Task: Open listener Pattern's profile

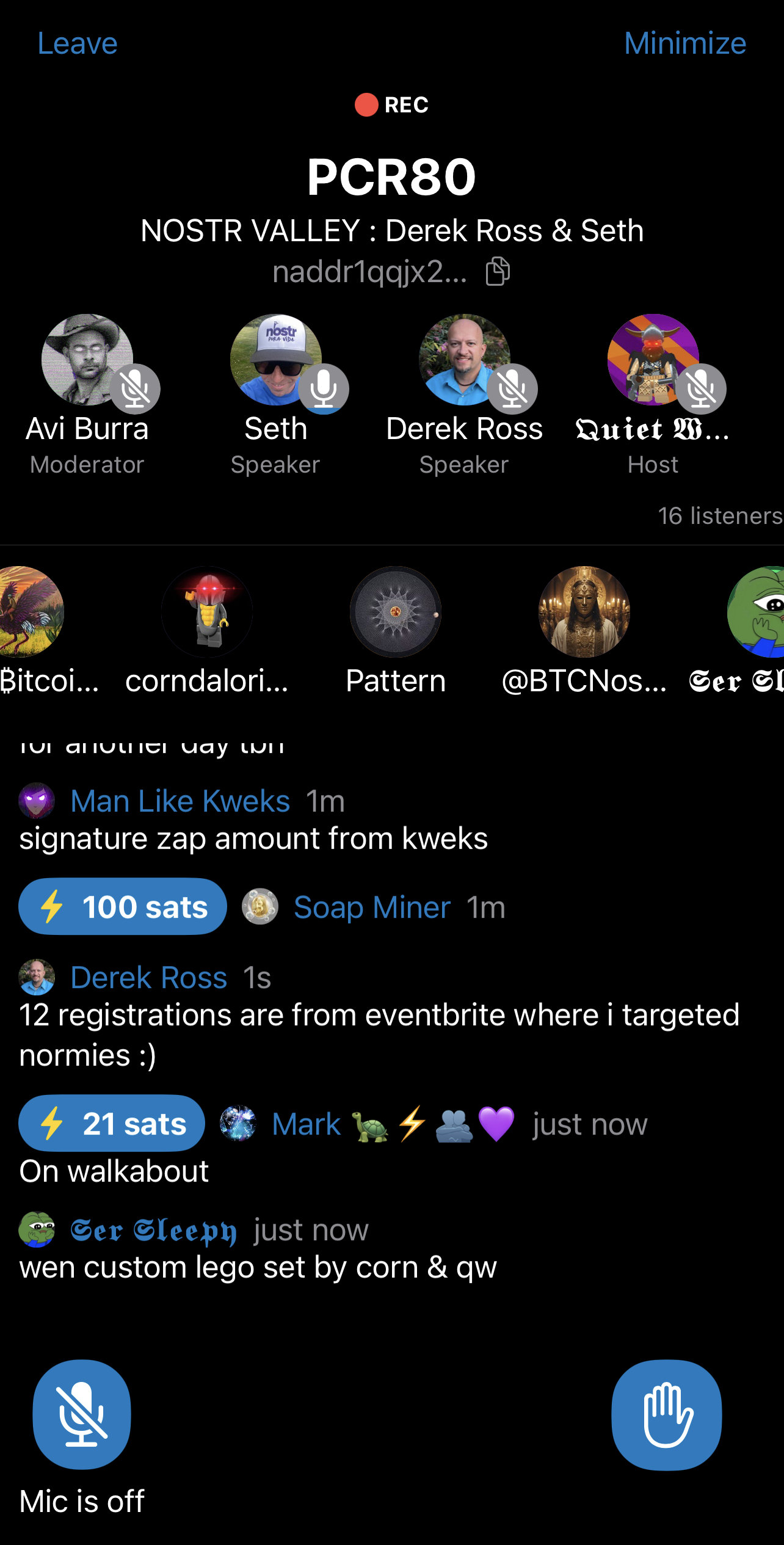Action: tap(396, 612)
